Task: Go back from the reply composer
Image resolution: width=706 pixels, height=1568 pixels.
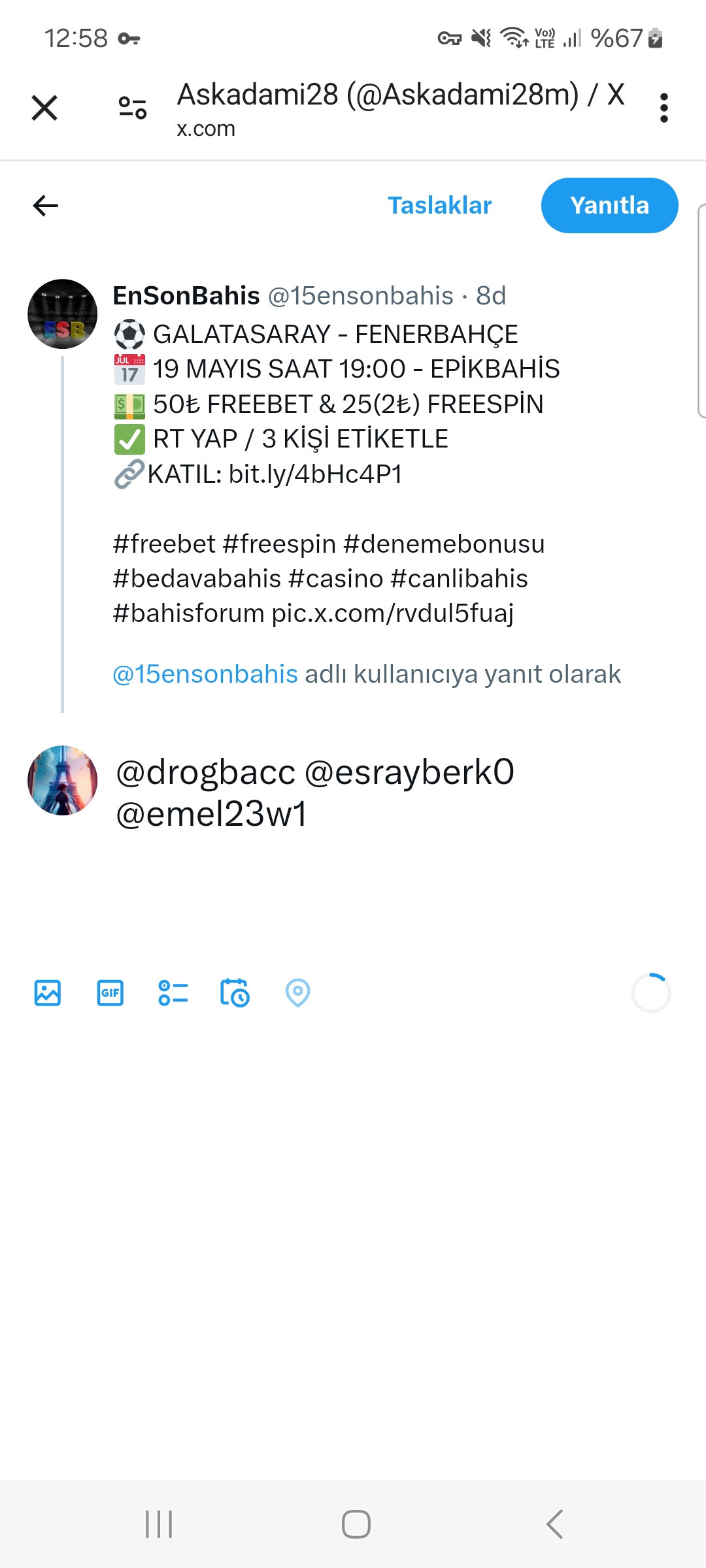Action: click(x=46, y=206)
